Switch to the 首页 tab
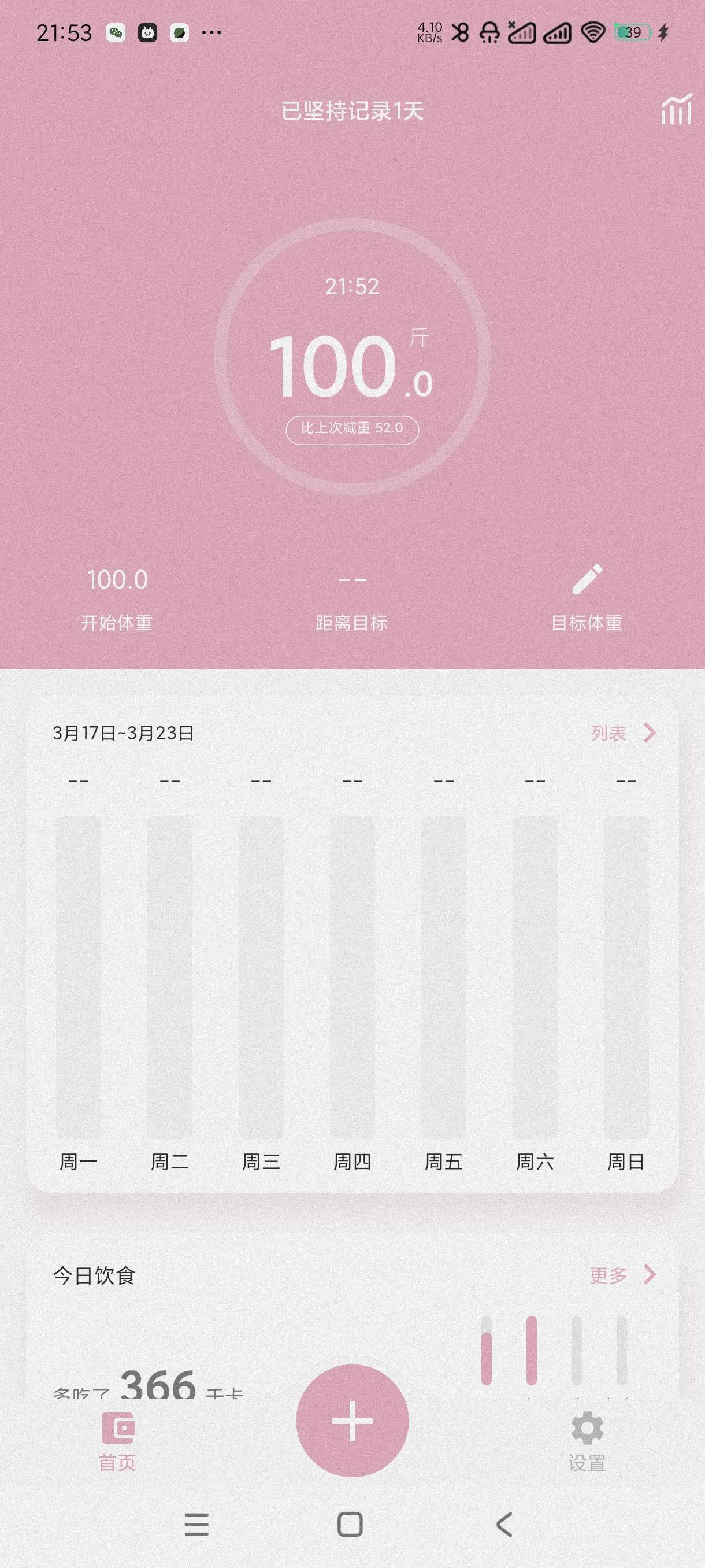Viewport: 705px width, 1568px height. pos(117,1441)
